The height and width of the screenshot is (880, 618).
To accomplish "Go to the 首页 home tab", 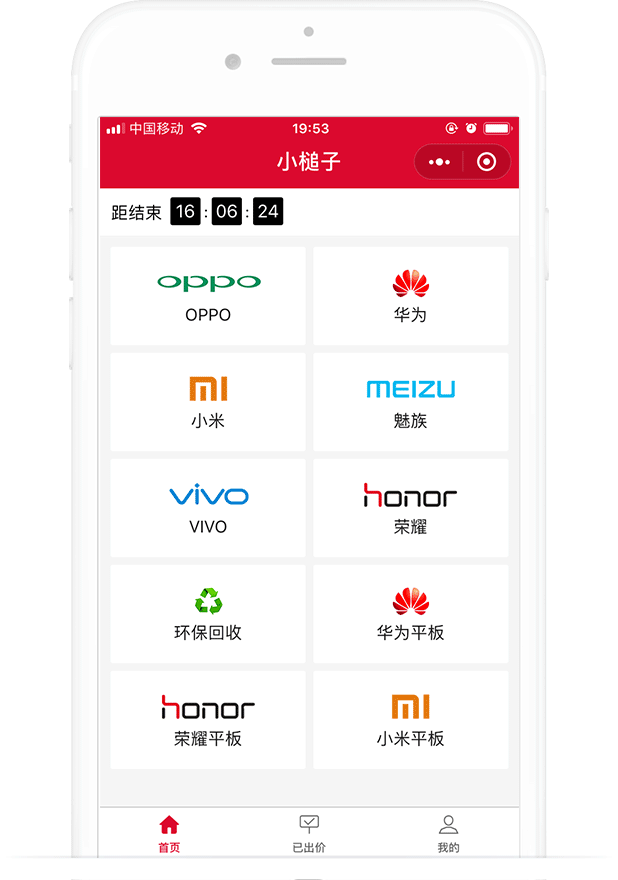I will point(169,833).
